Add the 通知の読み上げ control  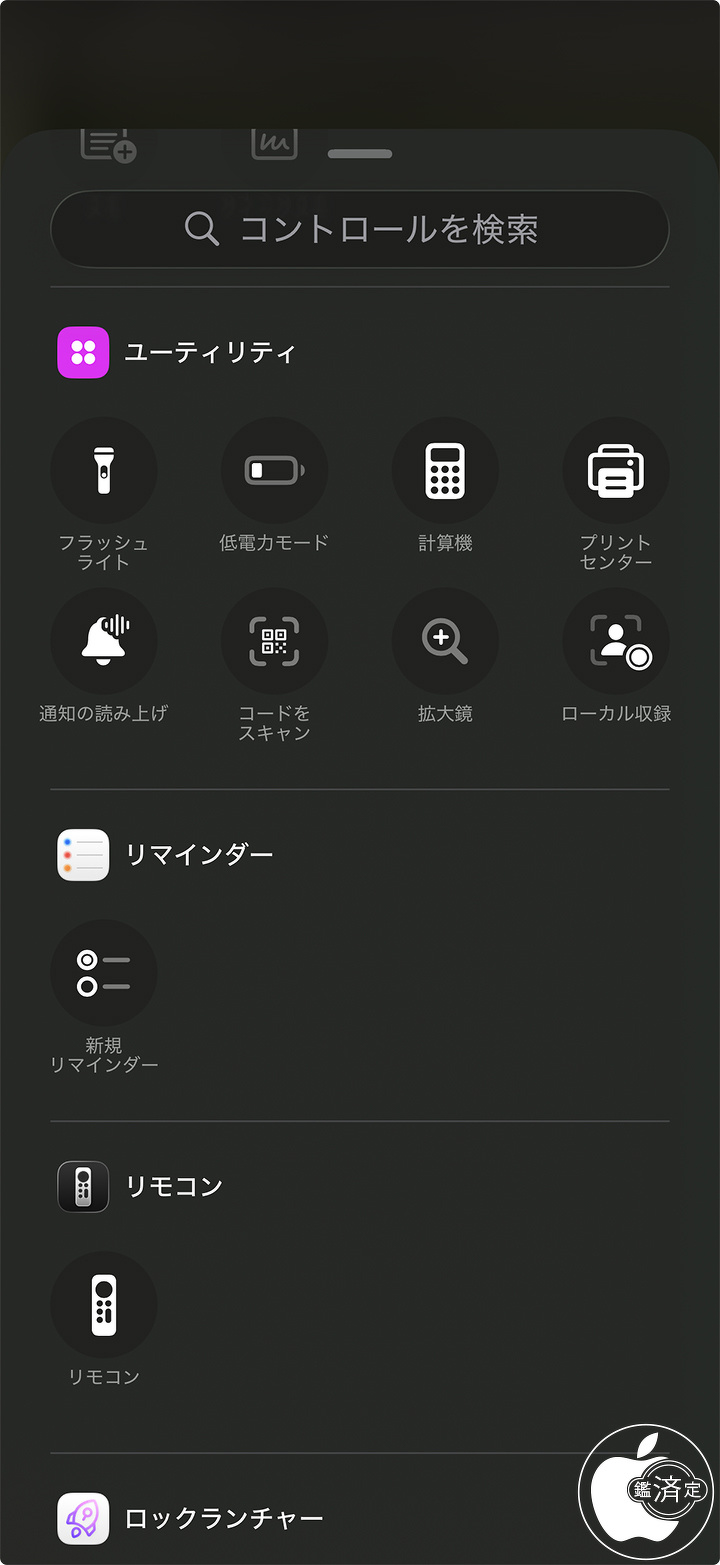(x=104, y=641)
